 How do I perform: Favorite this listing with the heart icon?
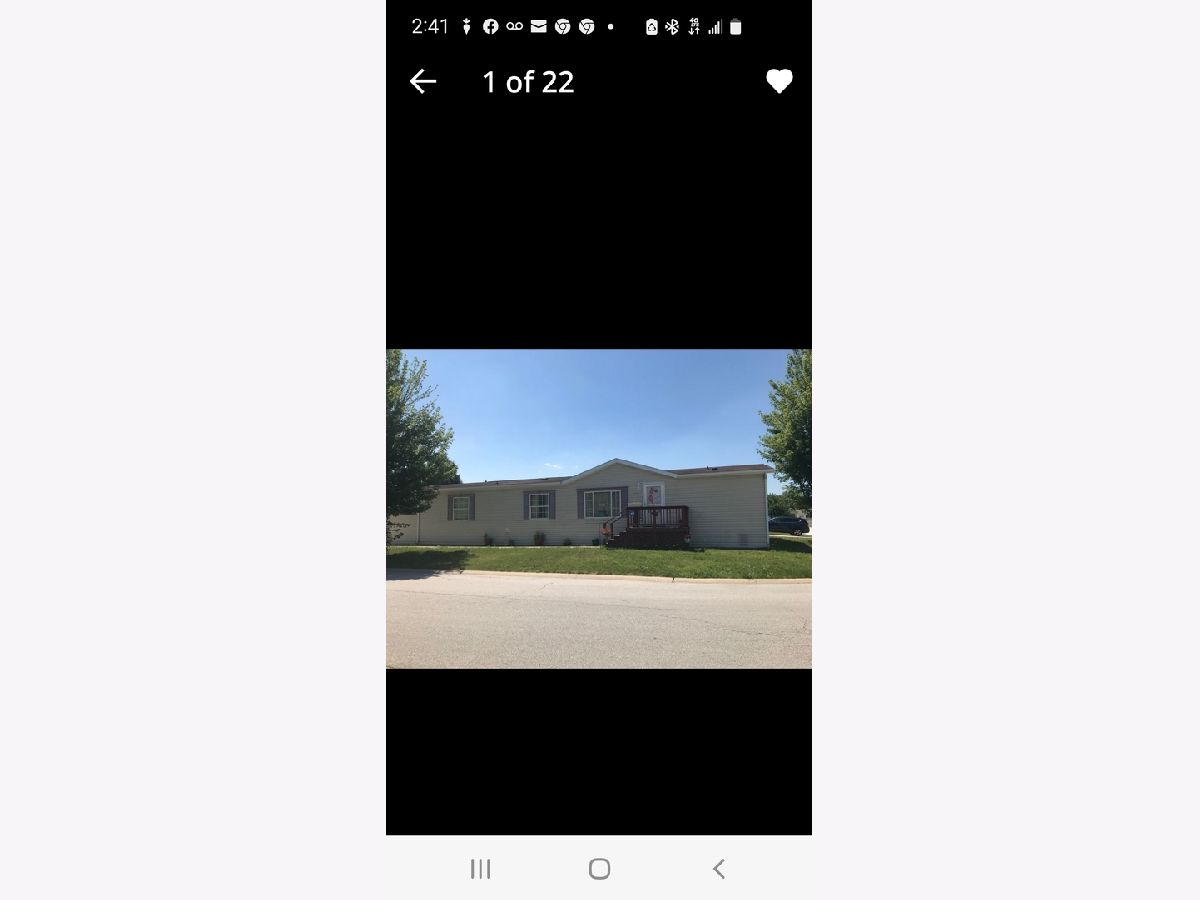[779, 82]
